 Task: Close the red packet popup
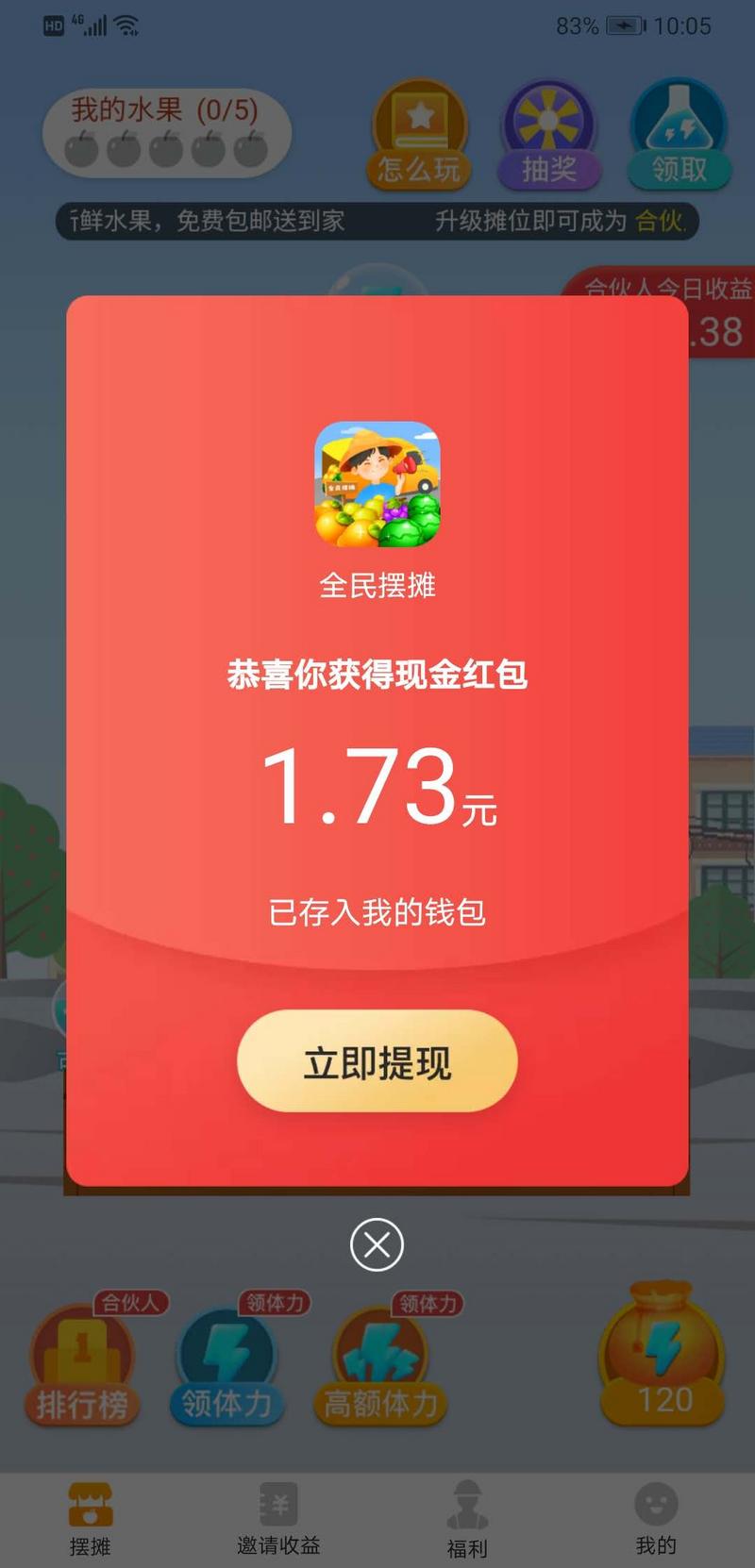click(x=377, y=1244)
